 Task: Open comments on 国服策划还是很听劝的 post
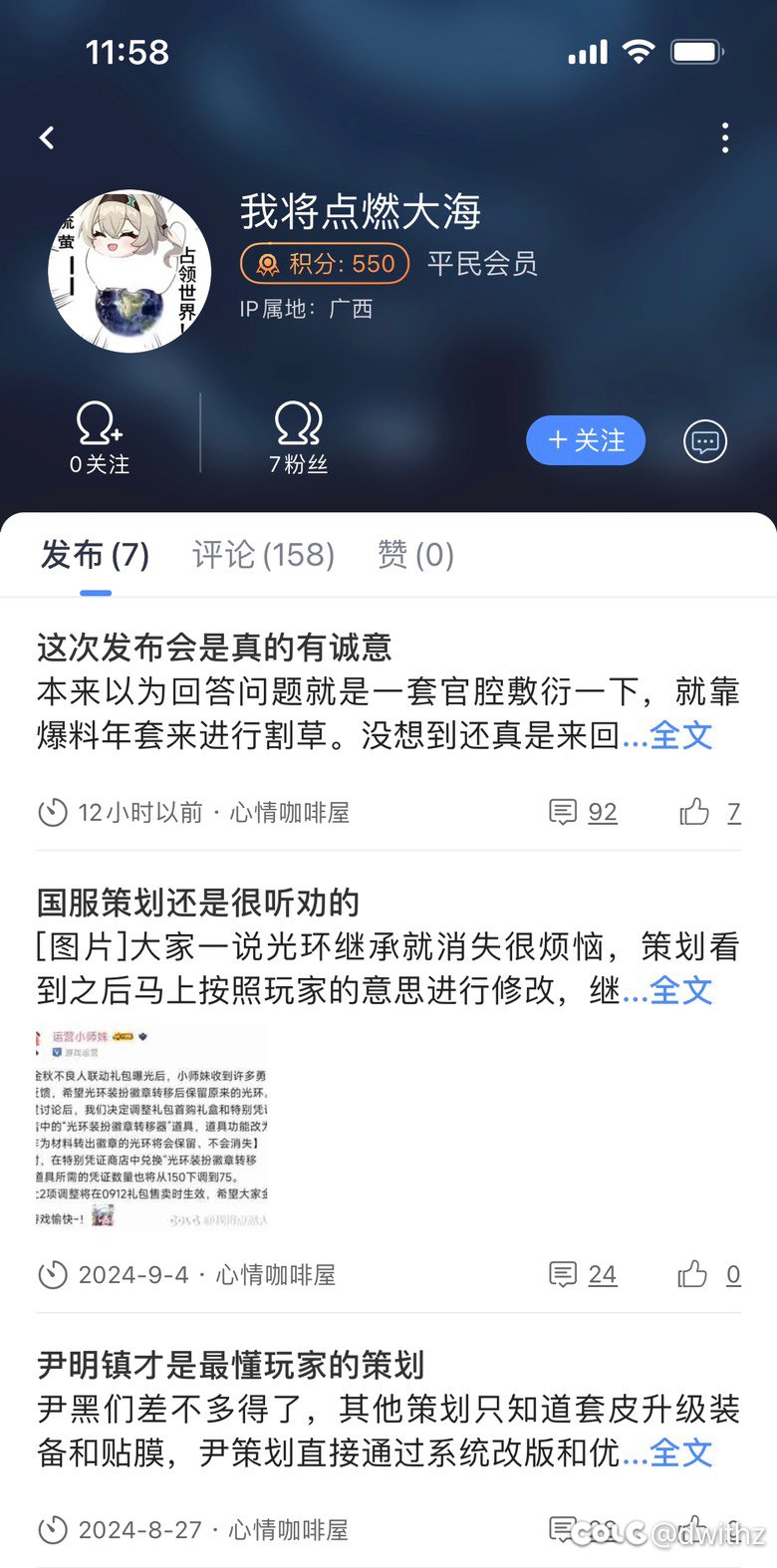(x=584, y=1274)
